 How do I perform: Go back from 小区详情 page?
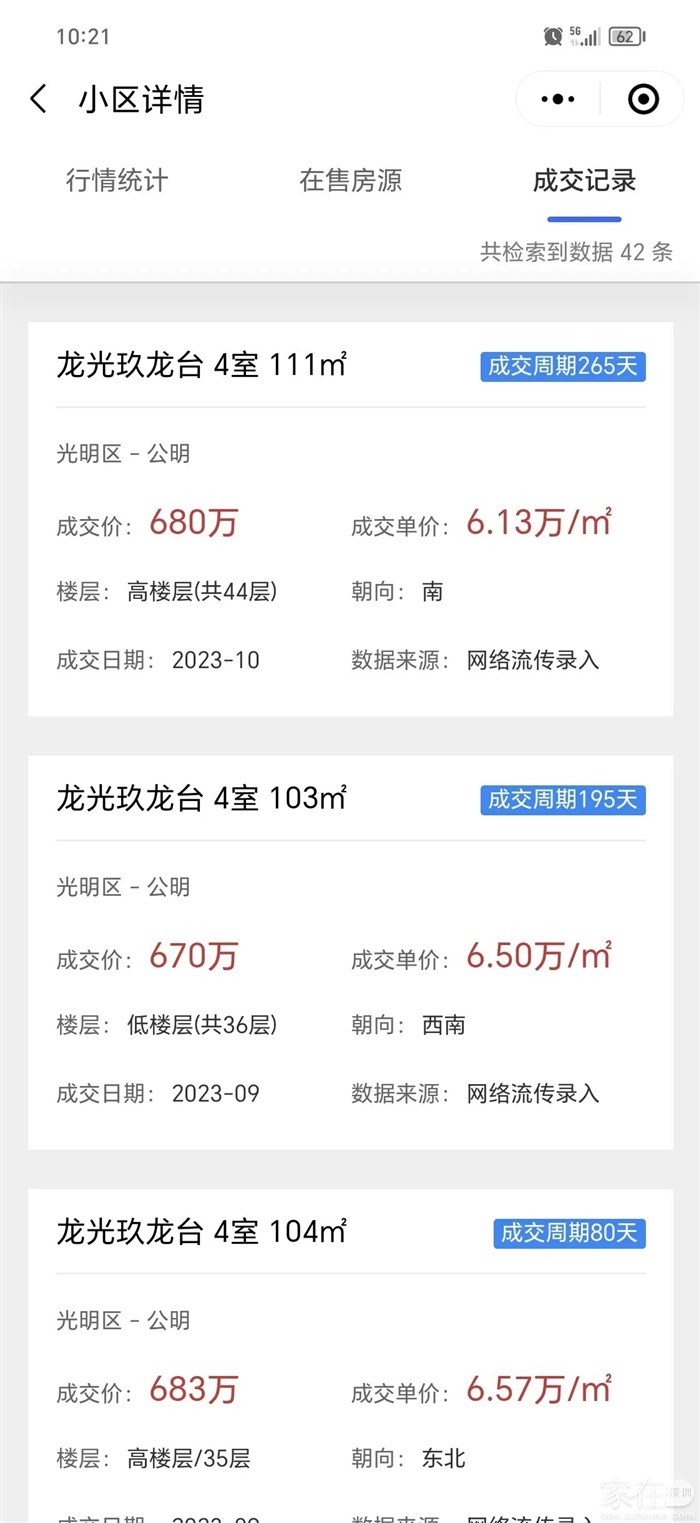[38, 99]
